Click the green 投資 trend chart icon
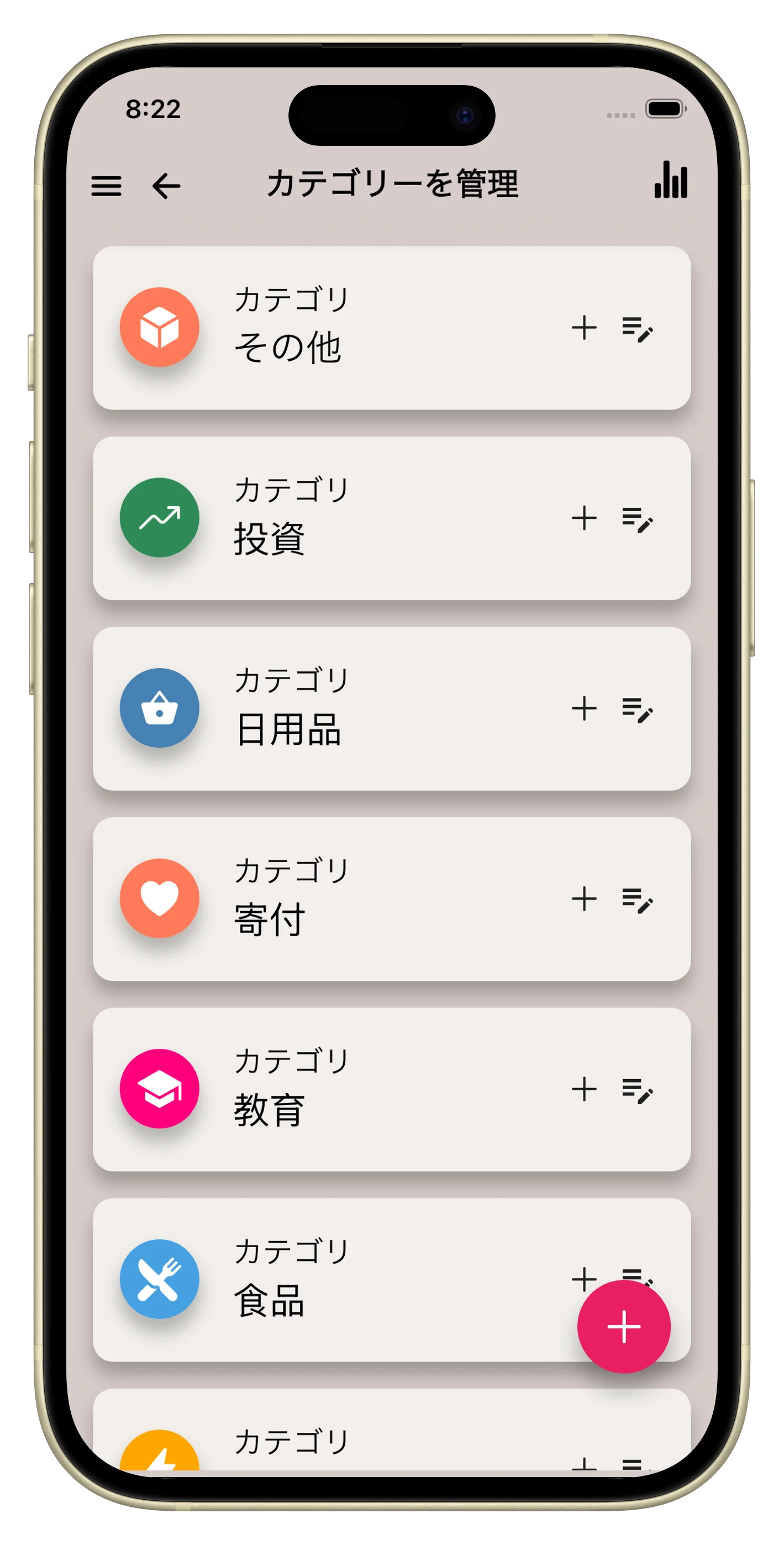The width and height of the screenshot is (784, 1545). 159,519
